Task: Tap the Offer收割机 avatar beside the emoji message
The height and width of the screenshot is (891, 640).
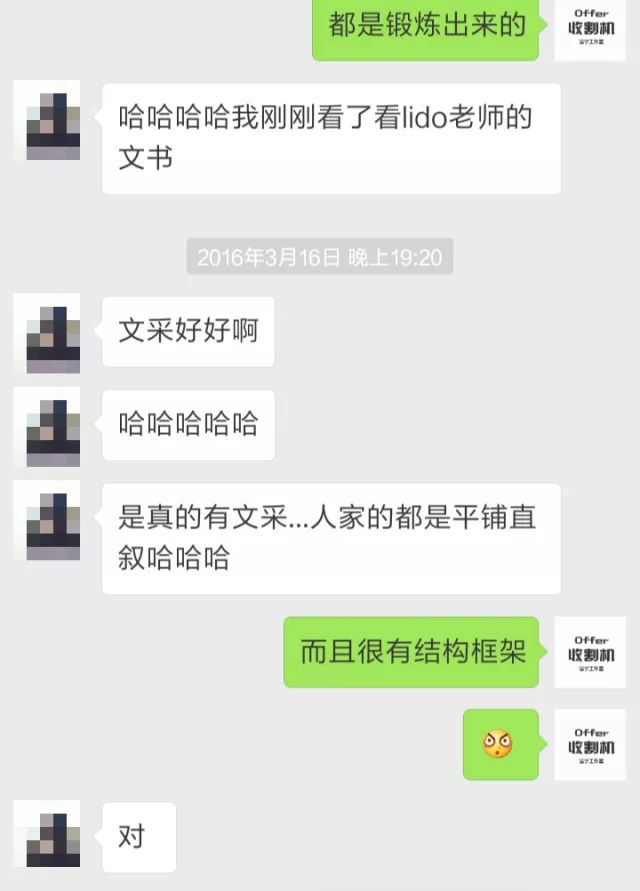Action: pyautogui.click(x=590, y=745)
